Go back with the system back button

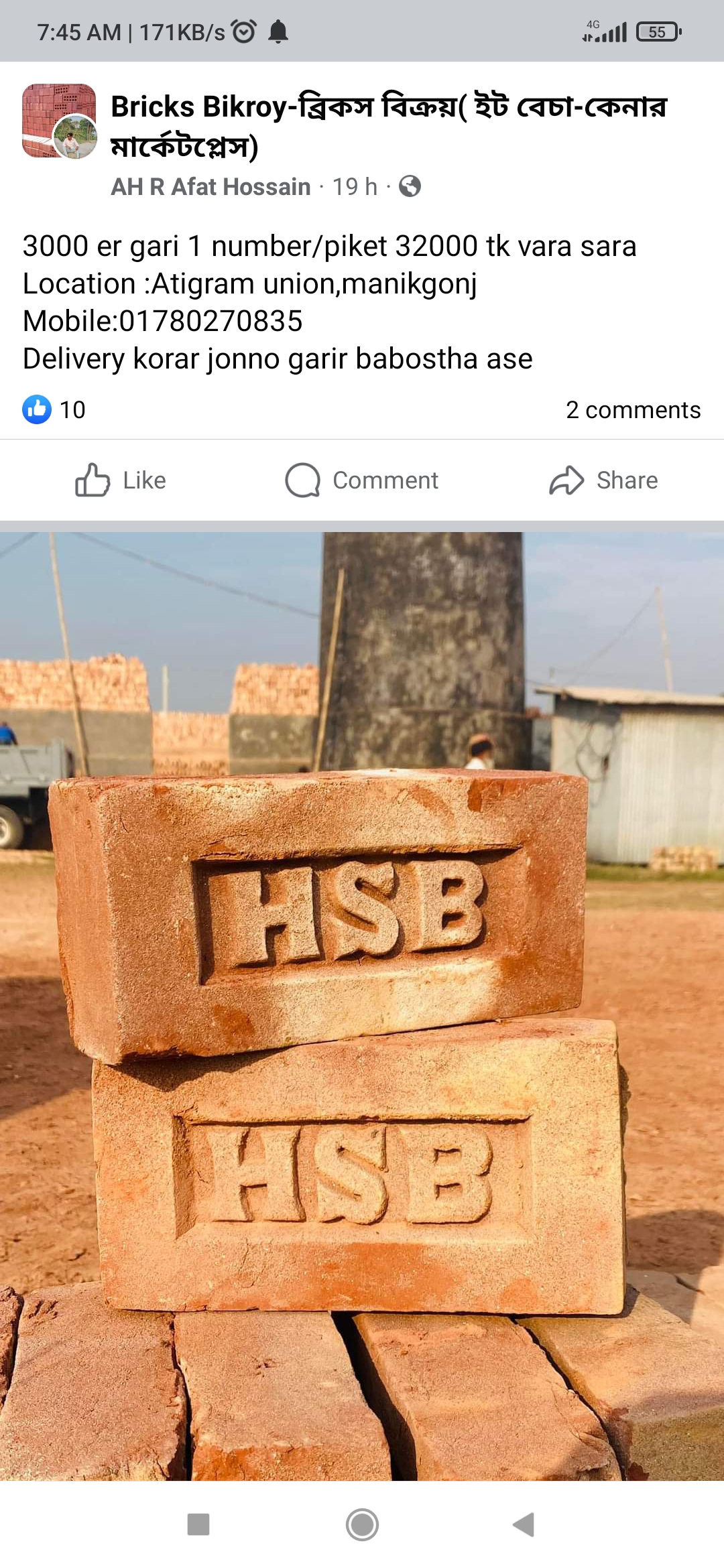coord(524,1524)
